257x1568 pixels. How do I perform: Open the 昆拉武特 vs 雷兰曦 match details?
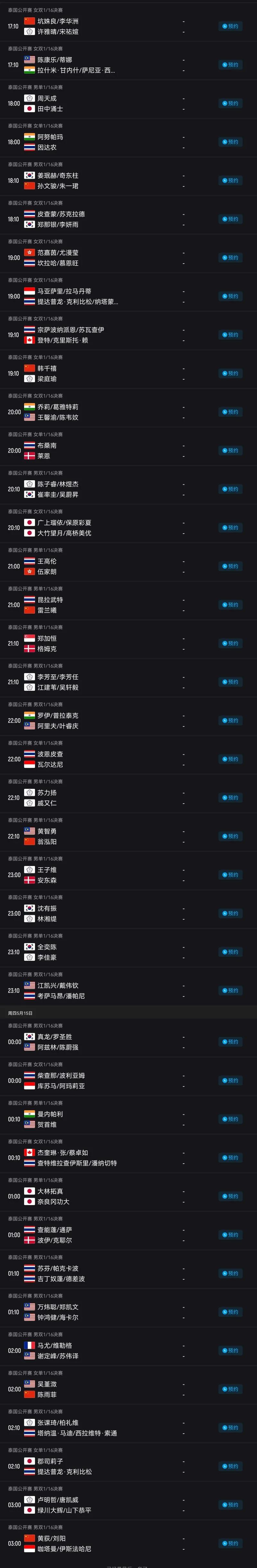(91, 604)
